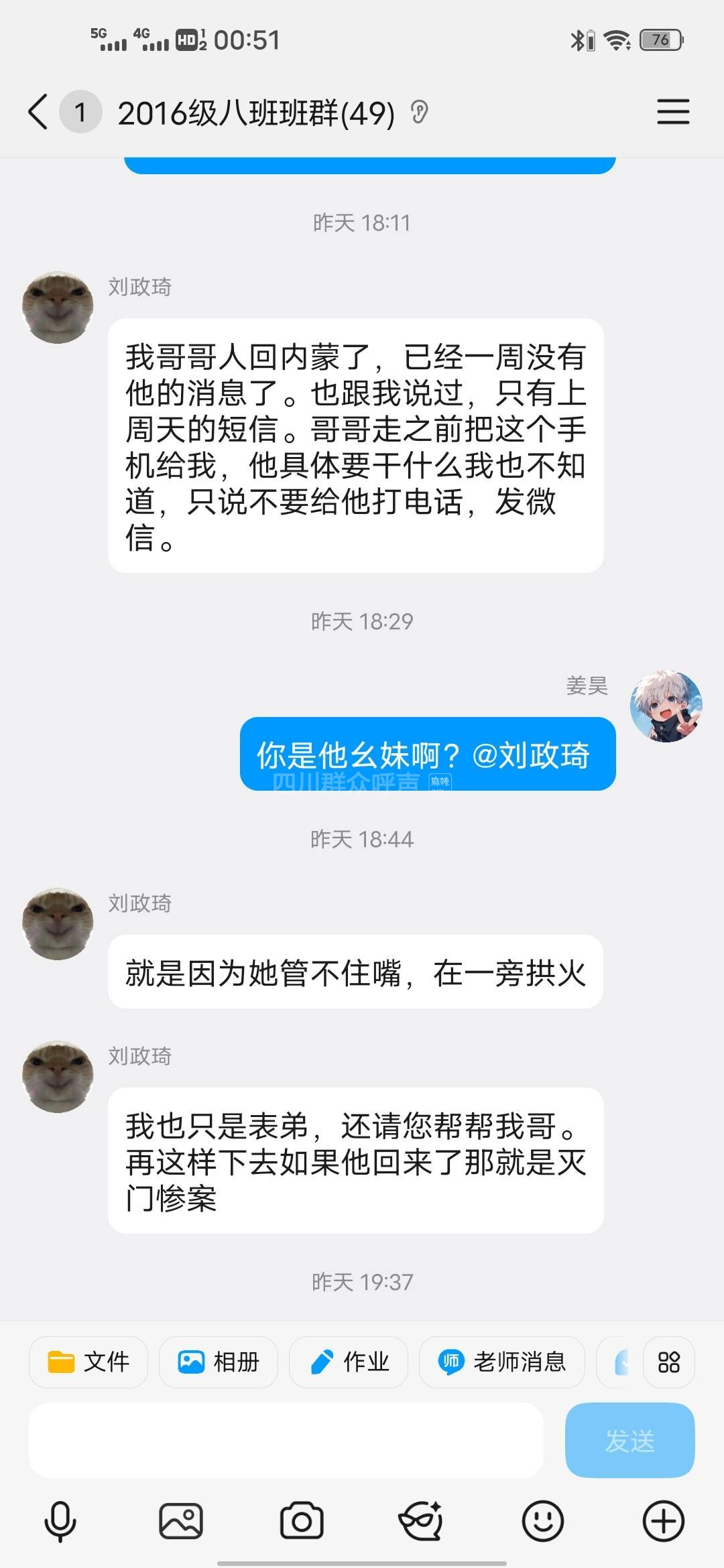Screen dimensions: 724x1568
Task: Show all shortcut apps with grid icon
Action: point(668,1362)
